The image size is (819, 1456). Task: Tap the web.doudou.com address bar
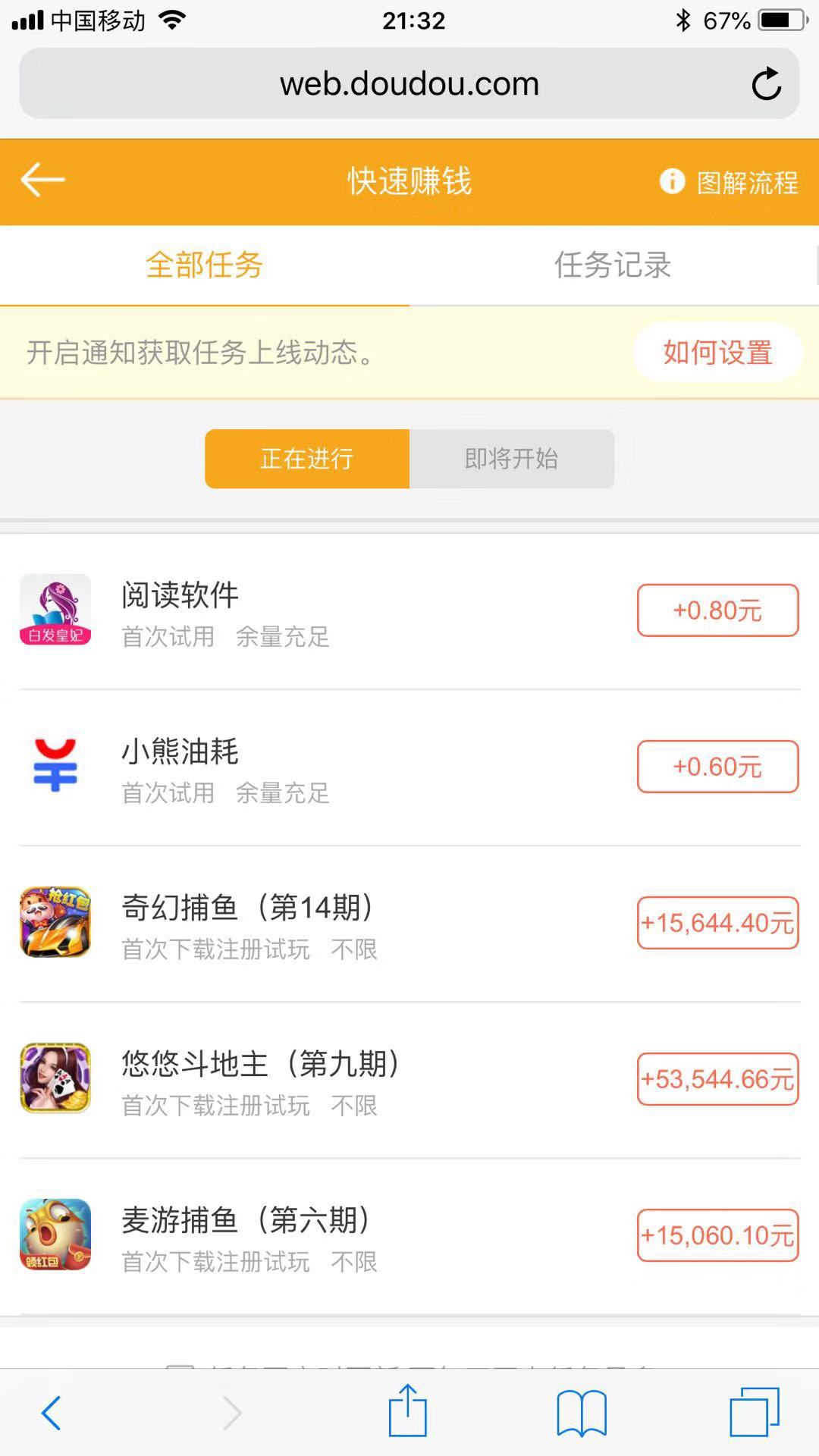tap(409, 83)
